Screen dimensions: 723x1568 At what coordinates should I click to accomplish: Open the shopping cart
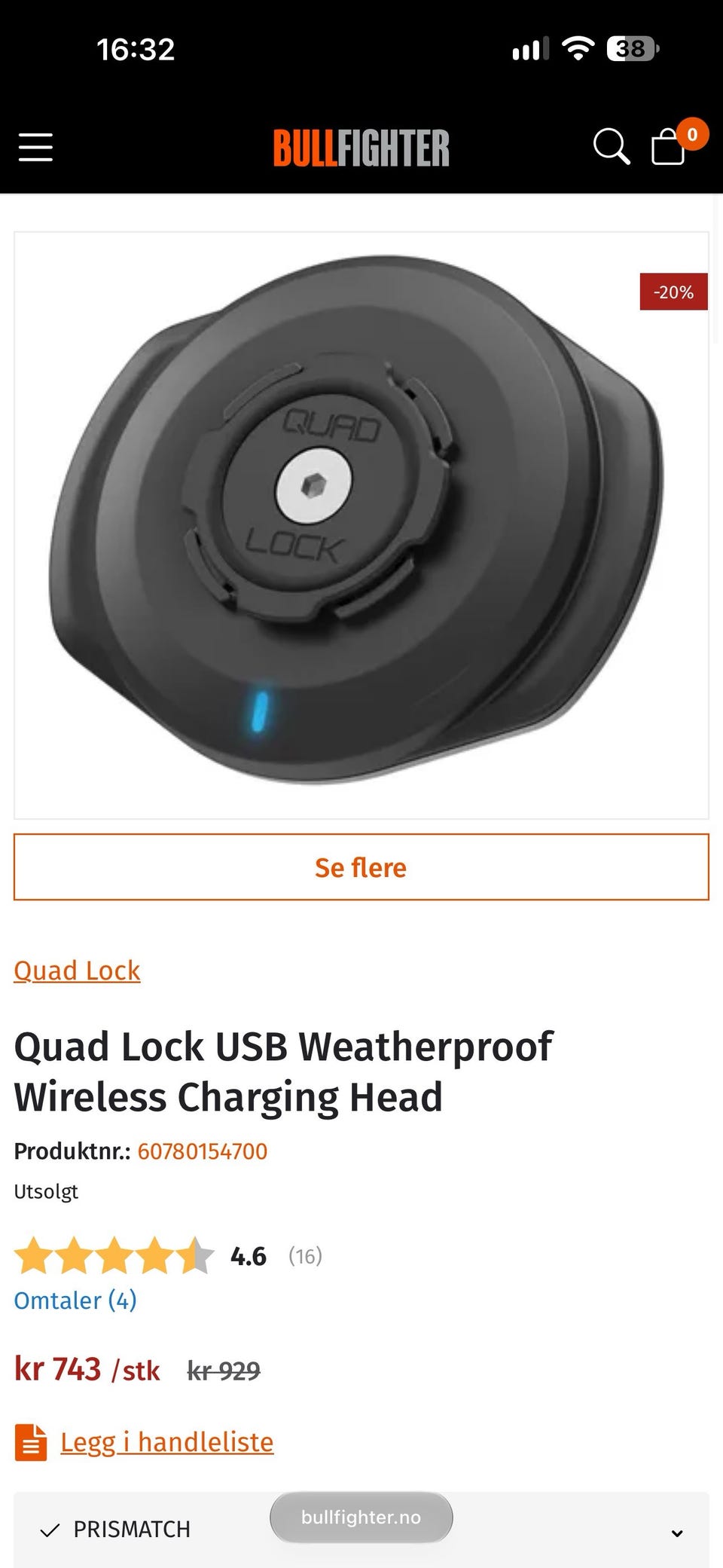tap(669, 145)
